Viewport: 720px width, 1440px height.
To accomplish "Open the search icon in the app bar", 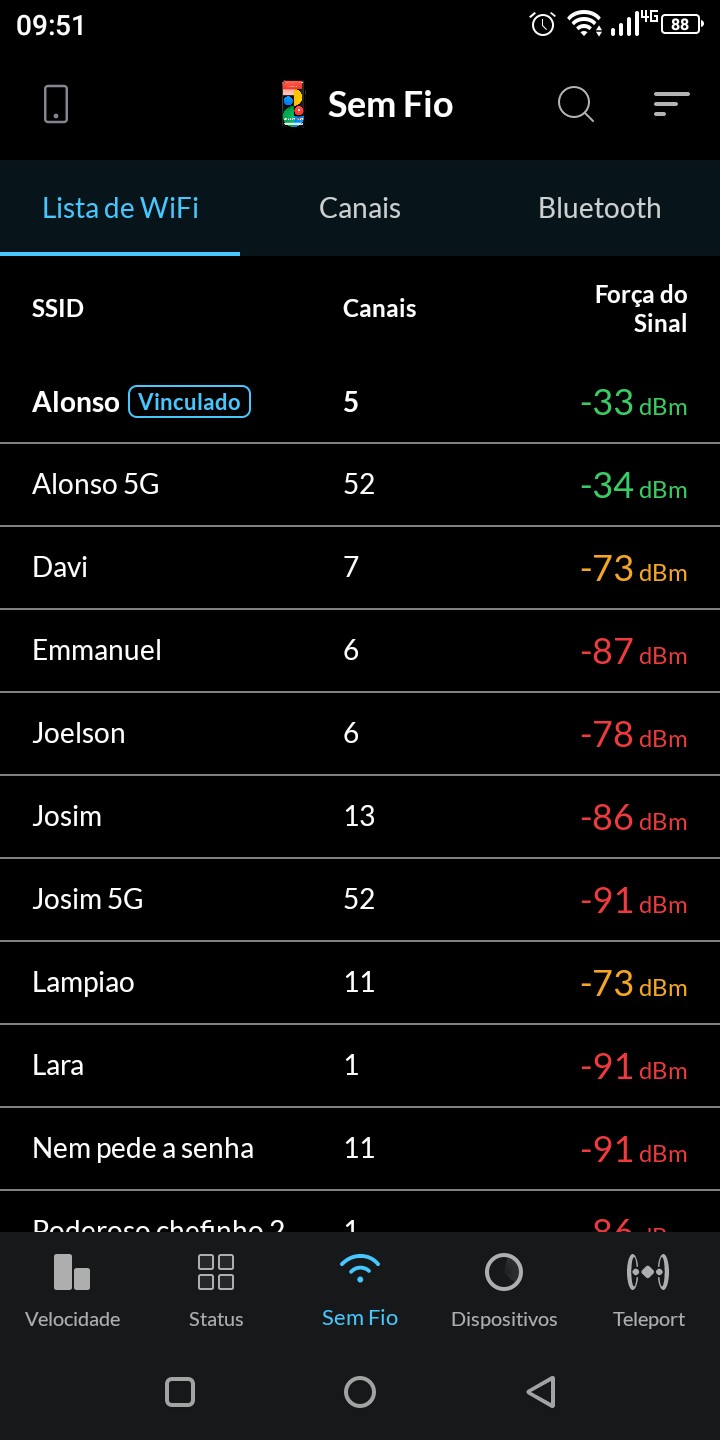I will (575, 104).
